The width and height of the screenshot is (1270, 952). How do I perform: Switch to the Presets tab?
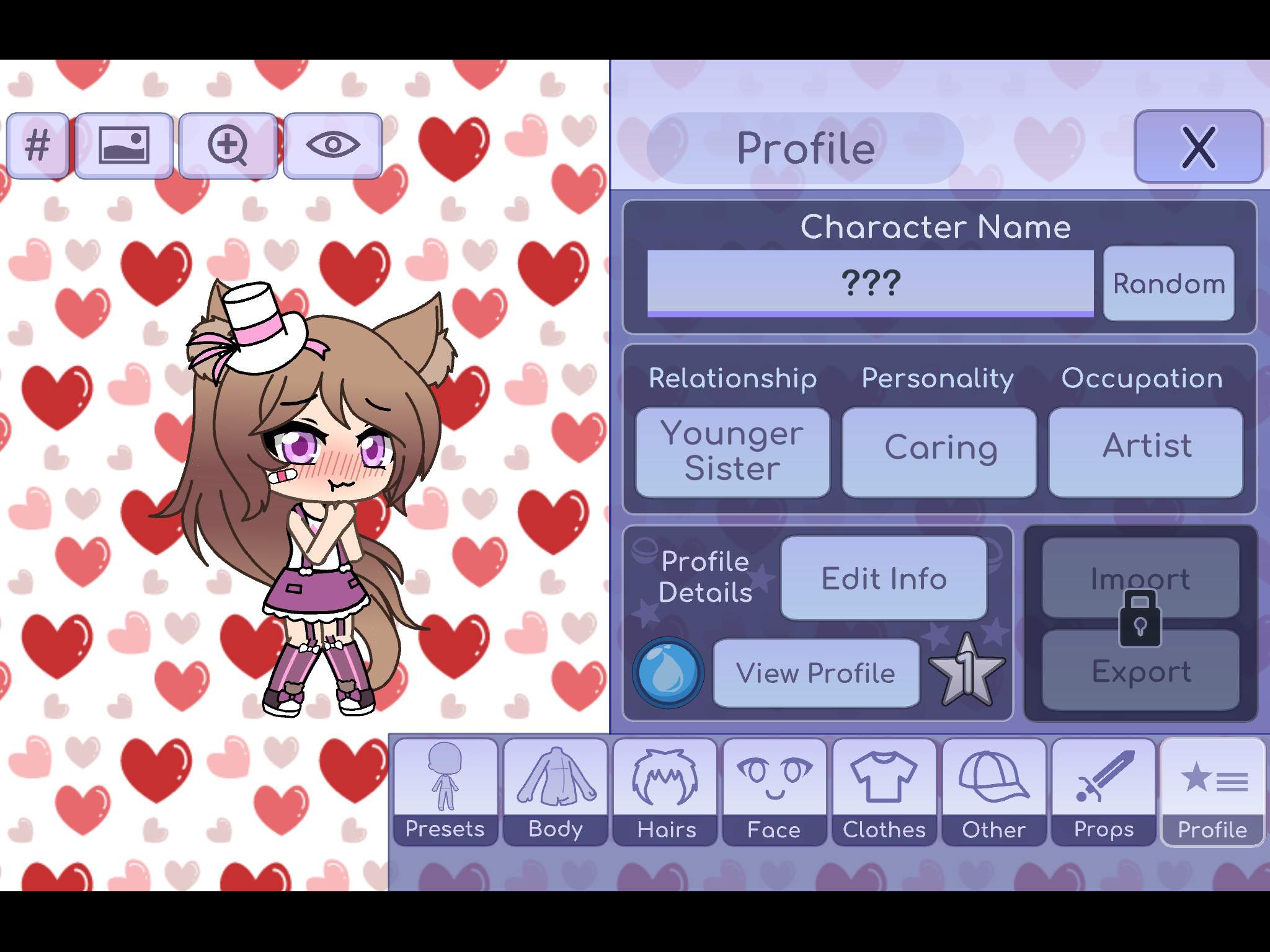445,792
